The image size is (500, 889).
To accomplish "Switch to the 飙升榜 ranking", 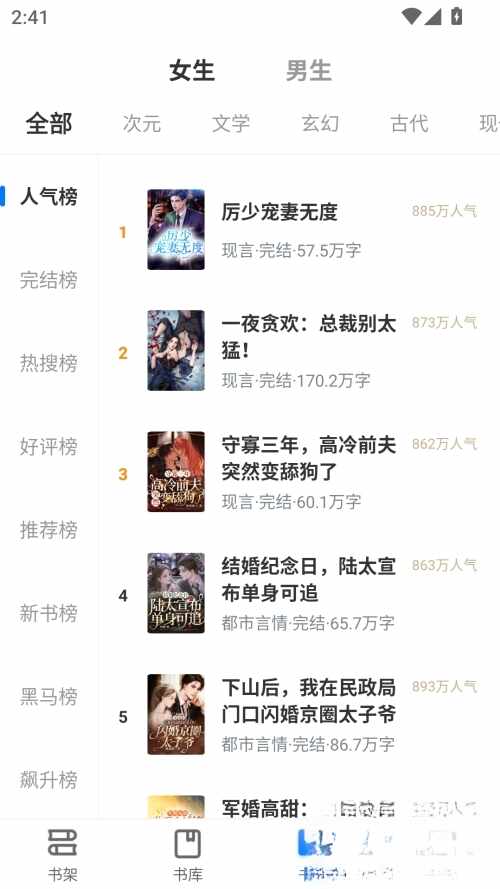I will tap(49, 780).
